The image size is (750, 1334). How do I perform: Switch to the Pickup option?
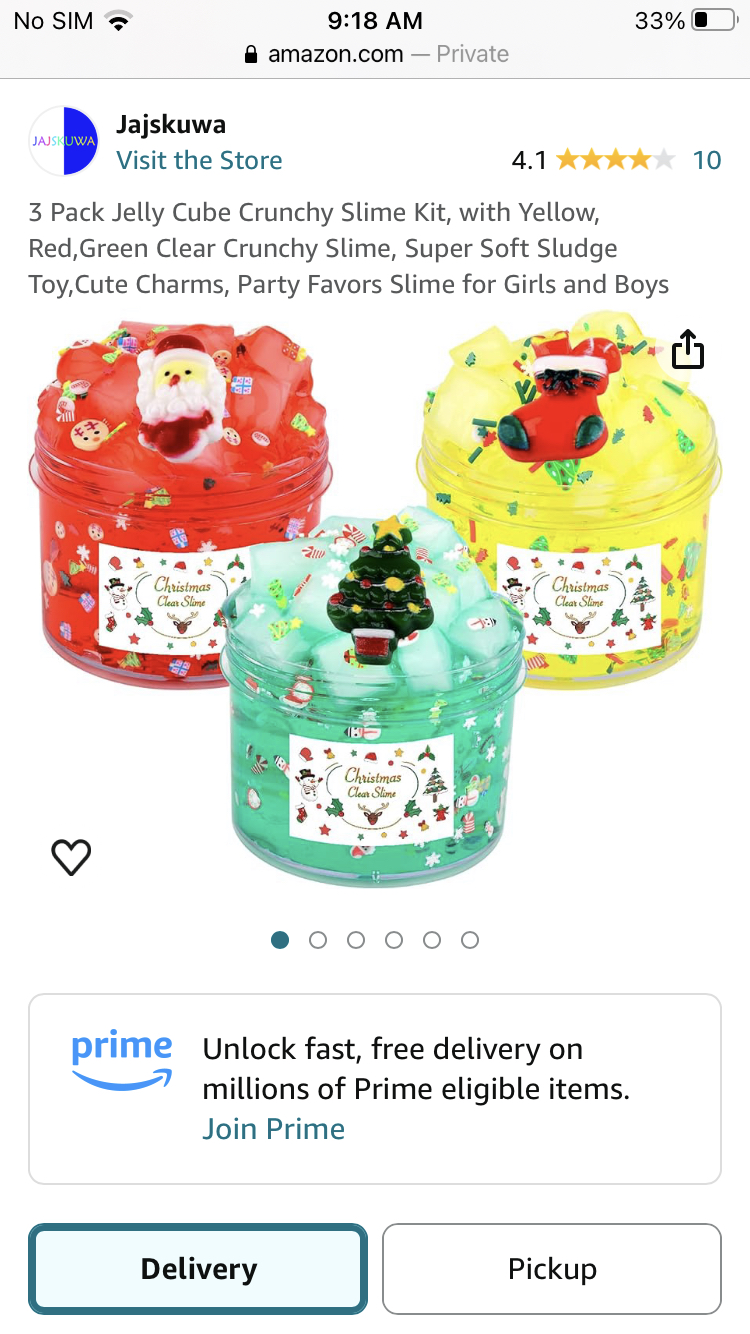tap(551, 1269)
